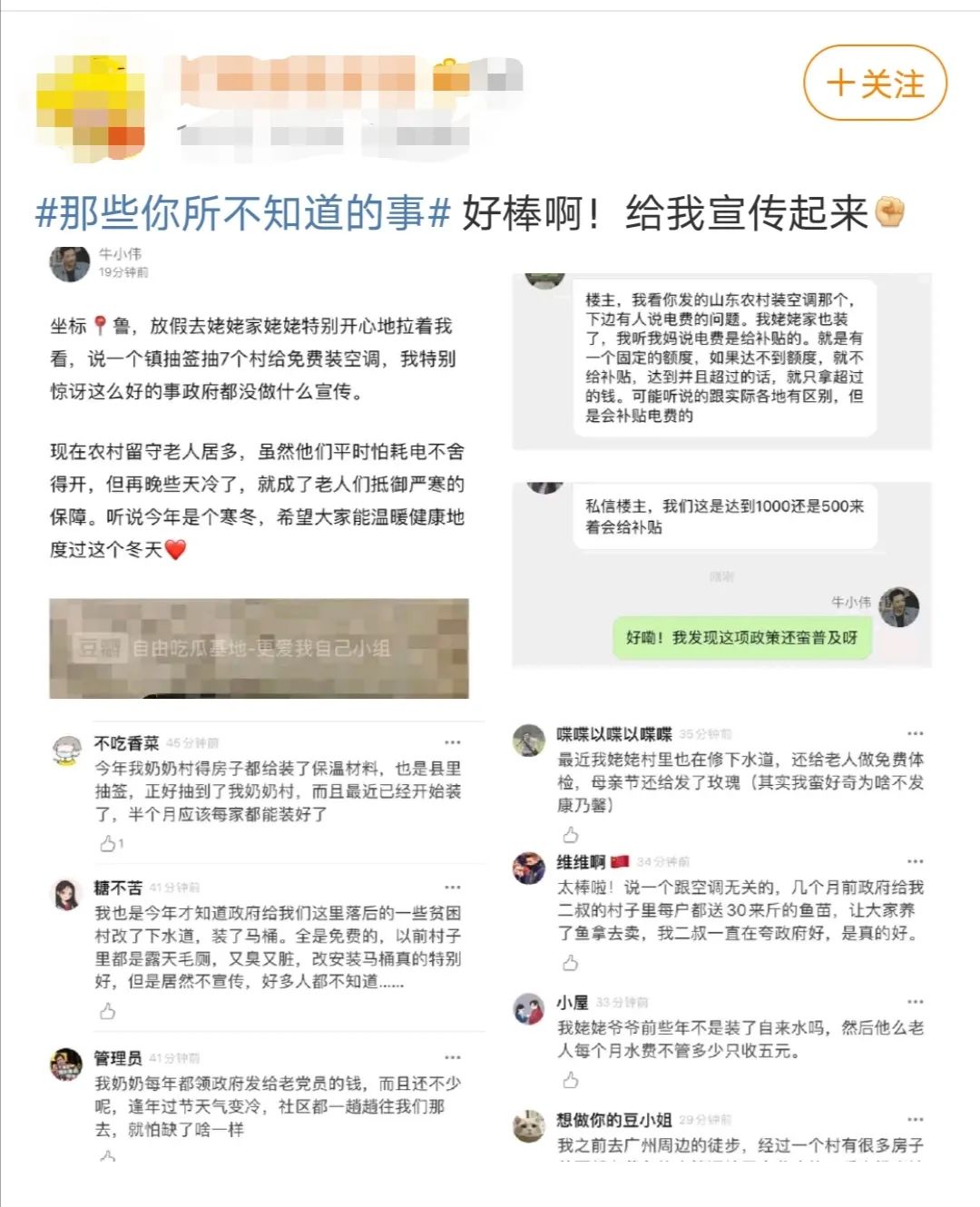Click the green 好嘞 chat bubble
The width and height of the screenshot is (980, 1207).
pos(744,637)
